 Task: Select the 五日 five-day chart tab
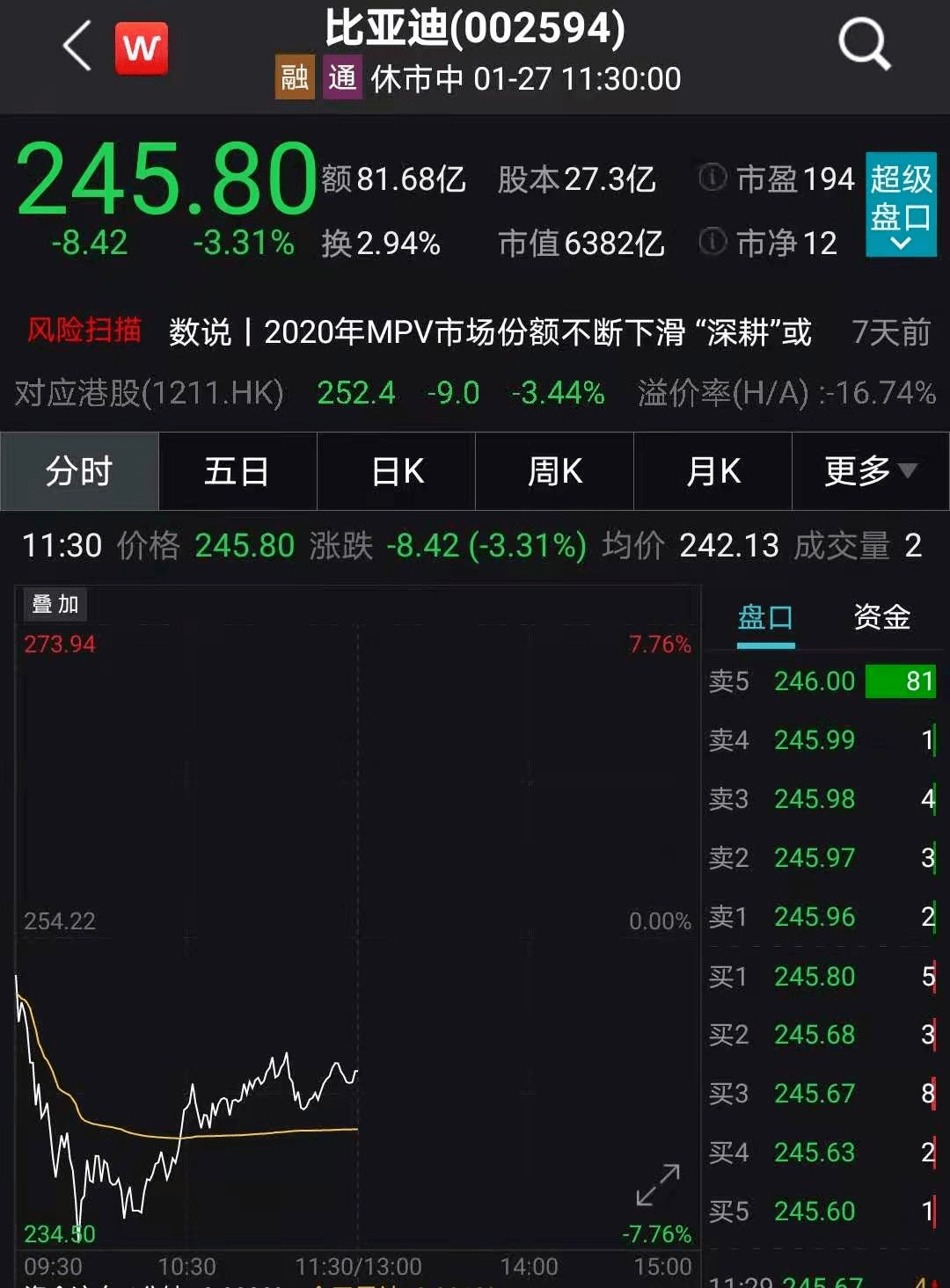[x=237, y=472]
